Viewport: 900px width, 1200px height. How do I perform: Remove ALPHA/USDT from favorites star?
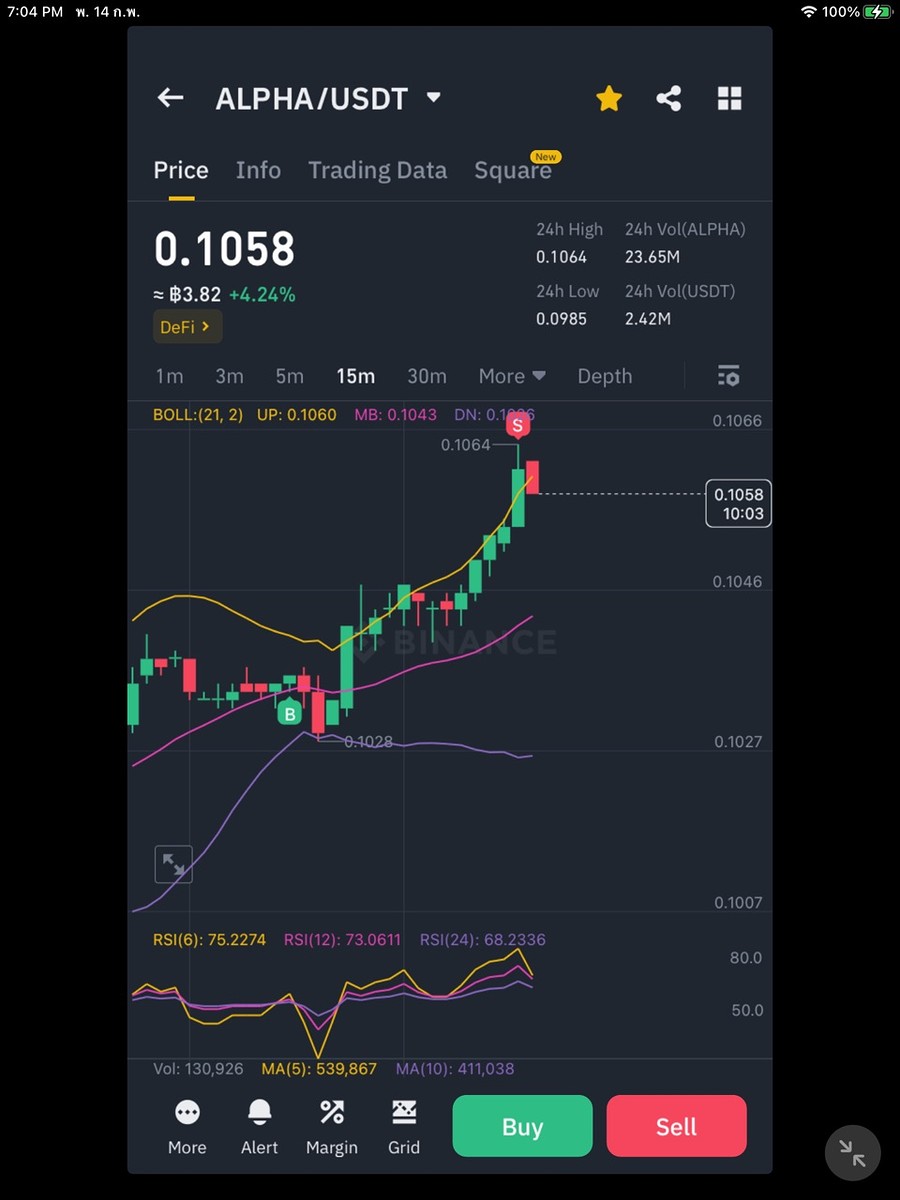(x=609, y=98)
